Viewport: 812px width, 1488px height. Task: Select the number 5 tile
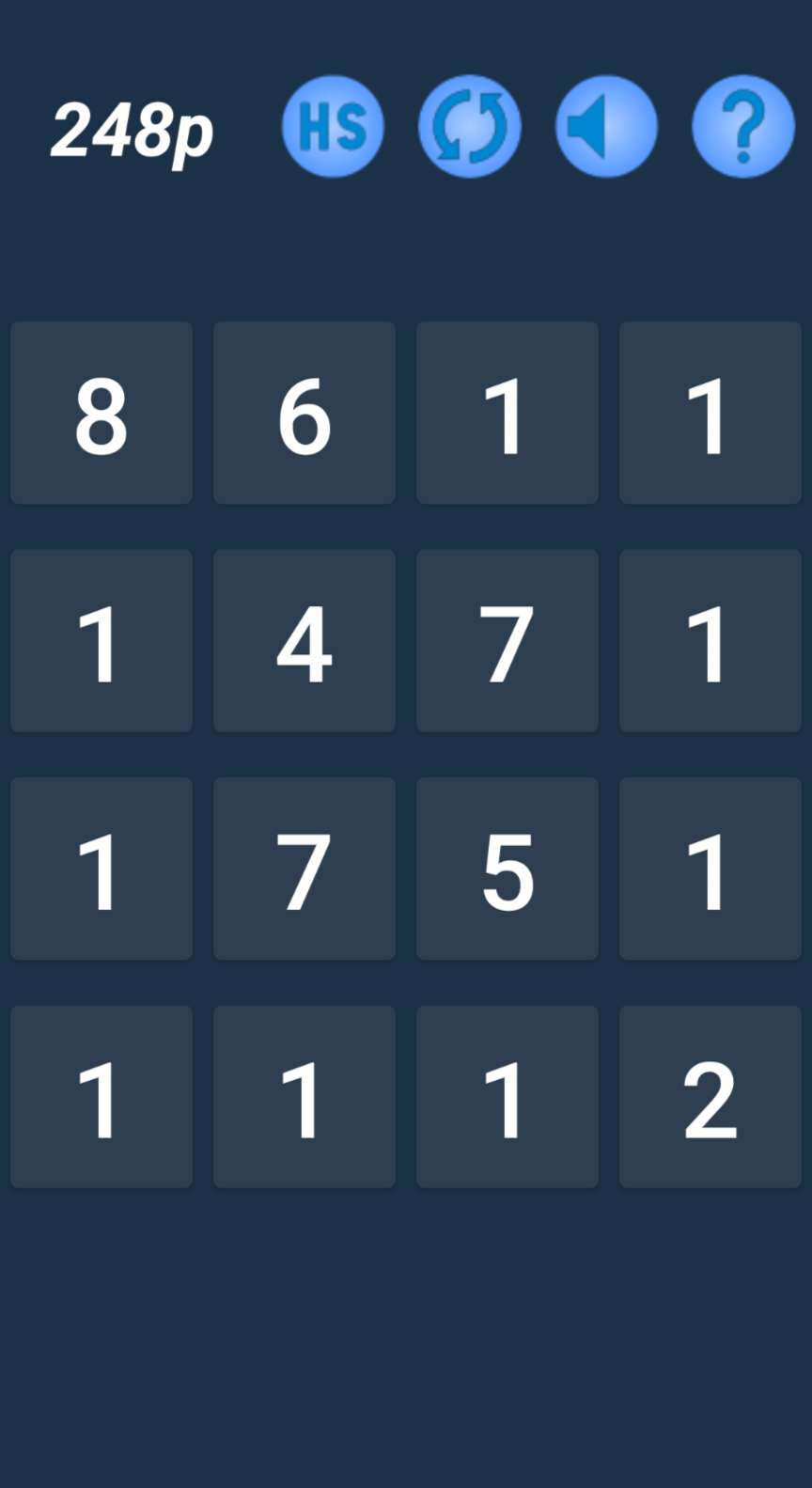click(x=507, y=869)
